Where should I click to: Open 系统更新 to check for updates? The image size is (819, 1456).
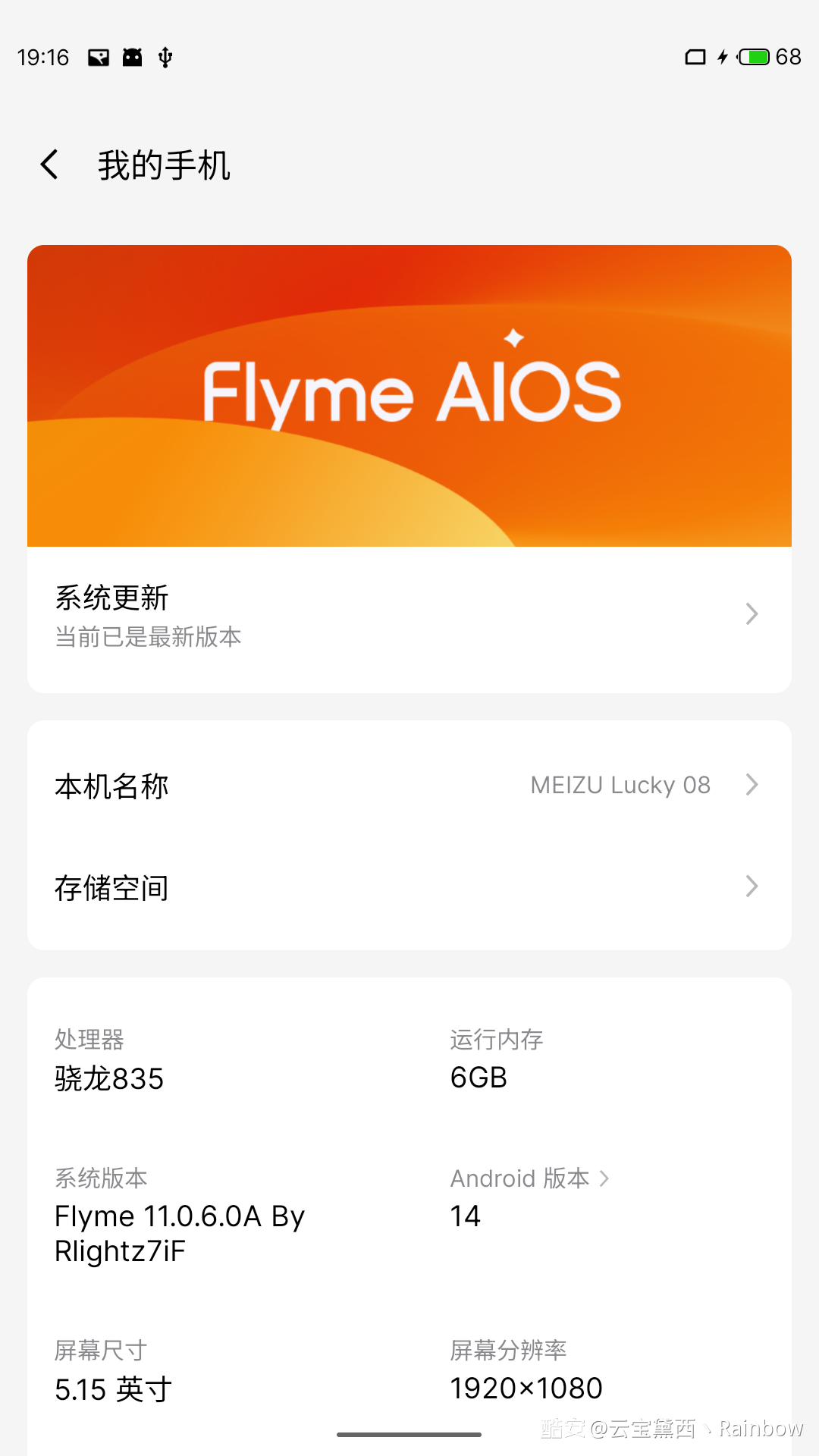[x=409, y=617]
